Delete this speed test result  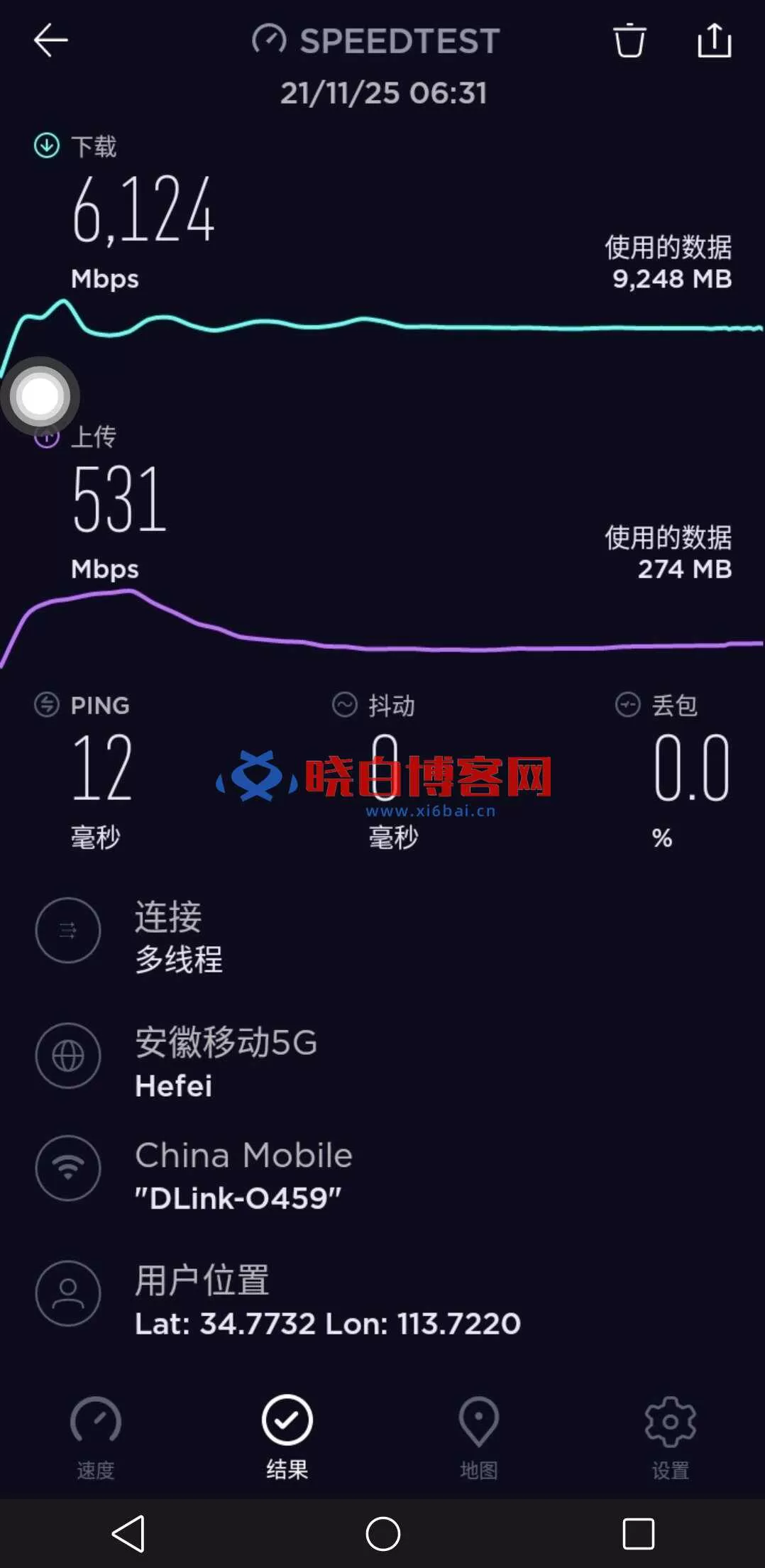click(629, 40)
